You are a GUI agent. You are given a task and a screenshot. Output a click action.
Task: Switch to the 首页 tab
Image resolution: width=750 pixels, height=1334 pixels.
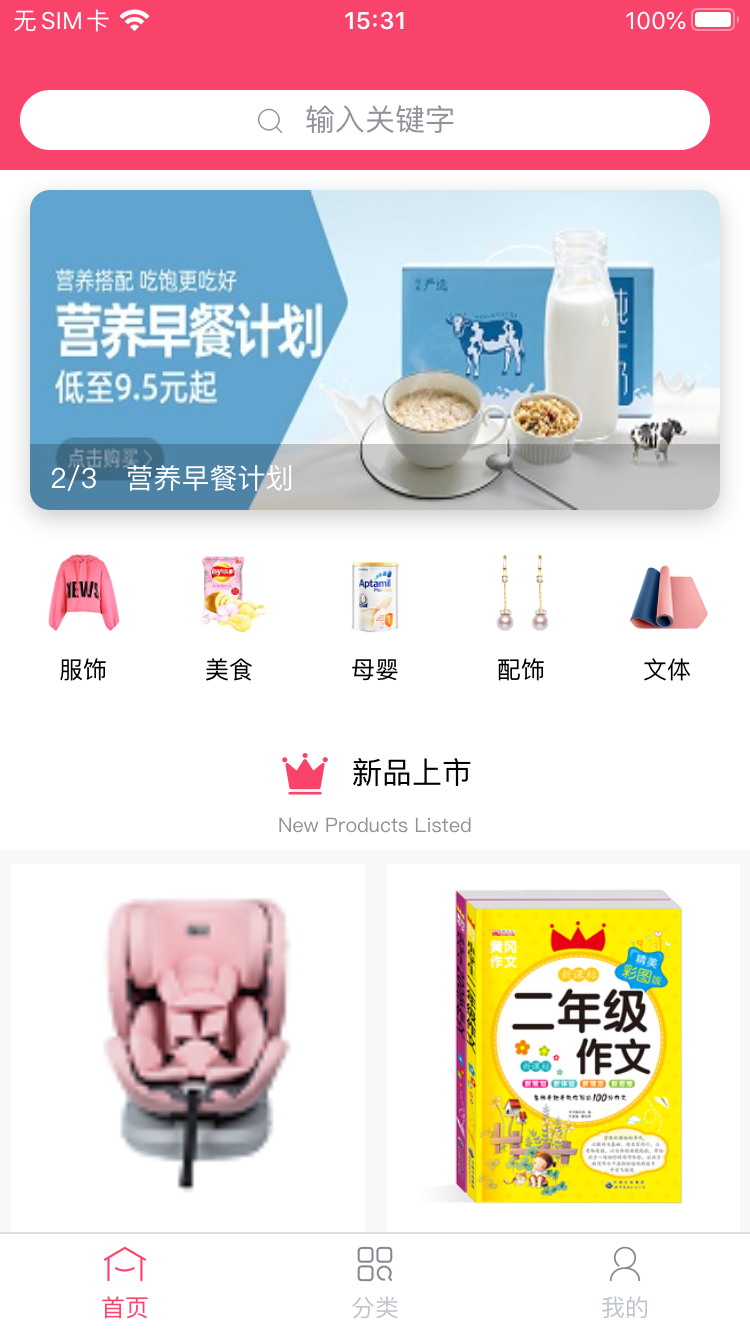[125, 1283]
